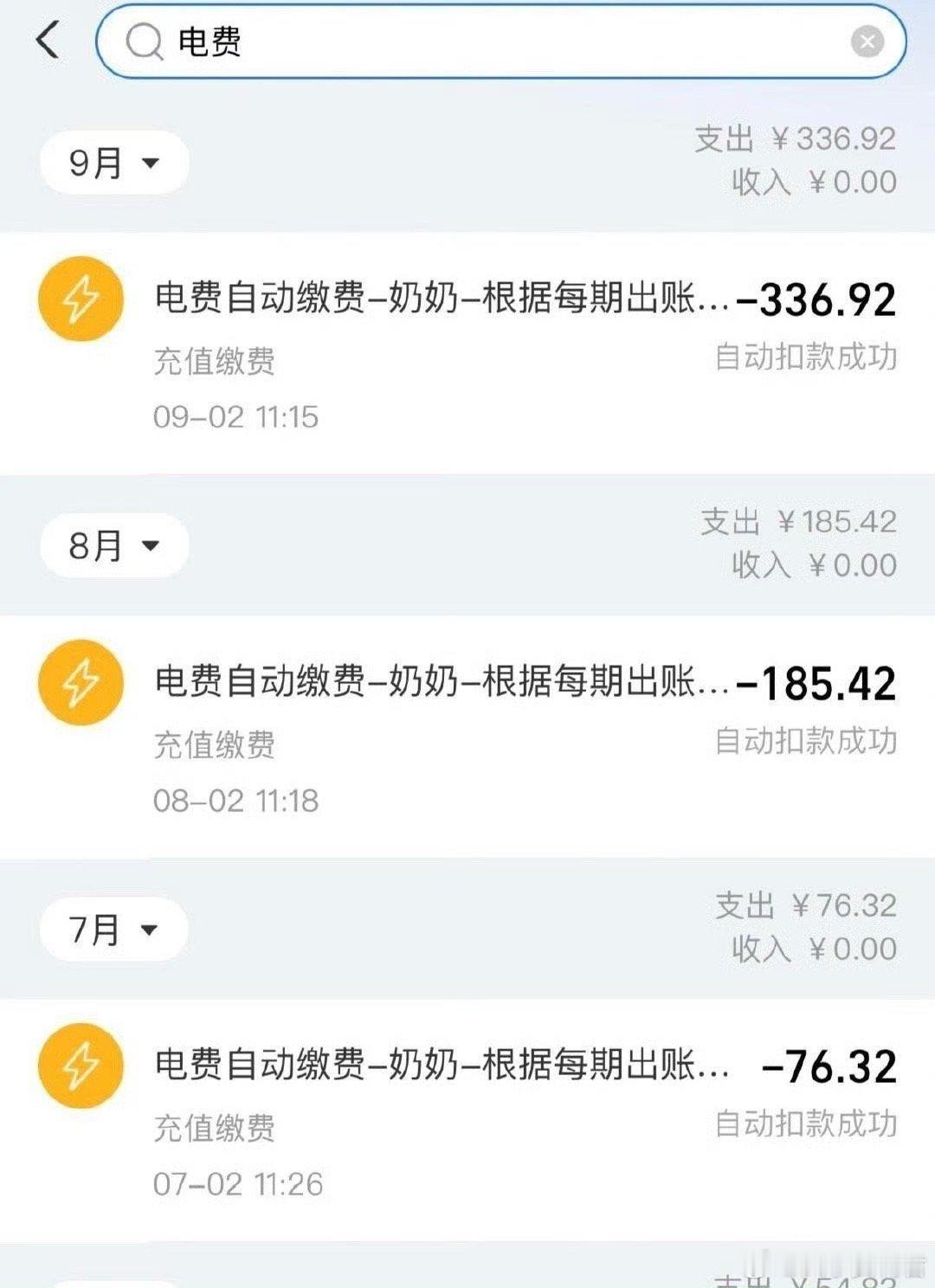Expand the 8月 month dropdown
Image resolution: width=935 pixels, height=1288 pixels.
click(114, 545)
